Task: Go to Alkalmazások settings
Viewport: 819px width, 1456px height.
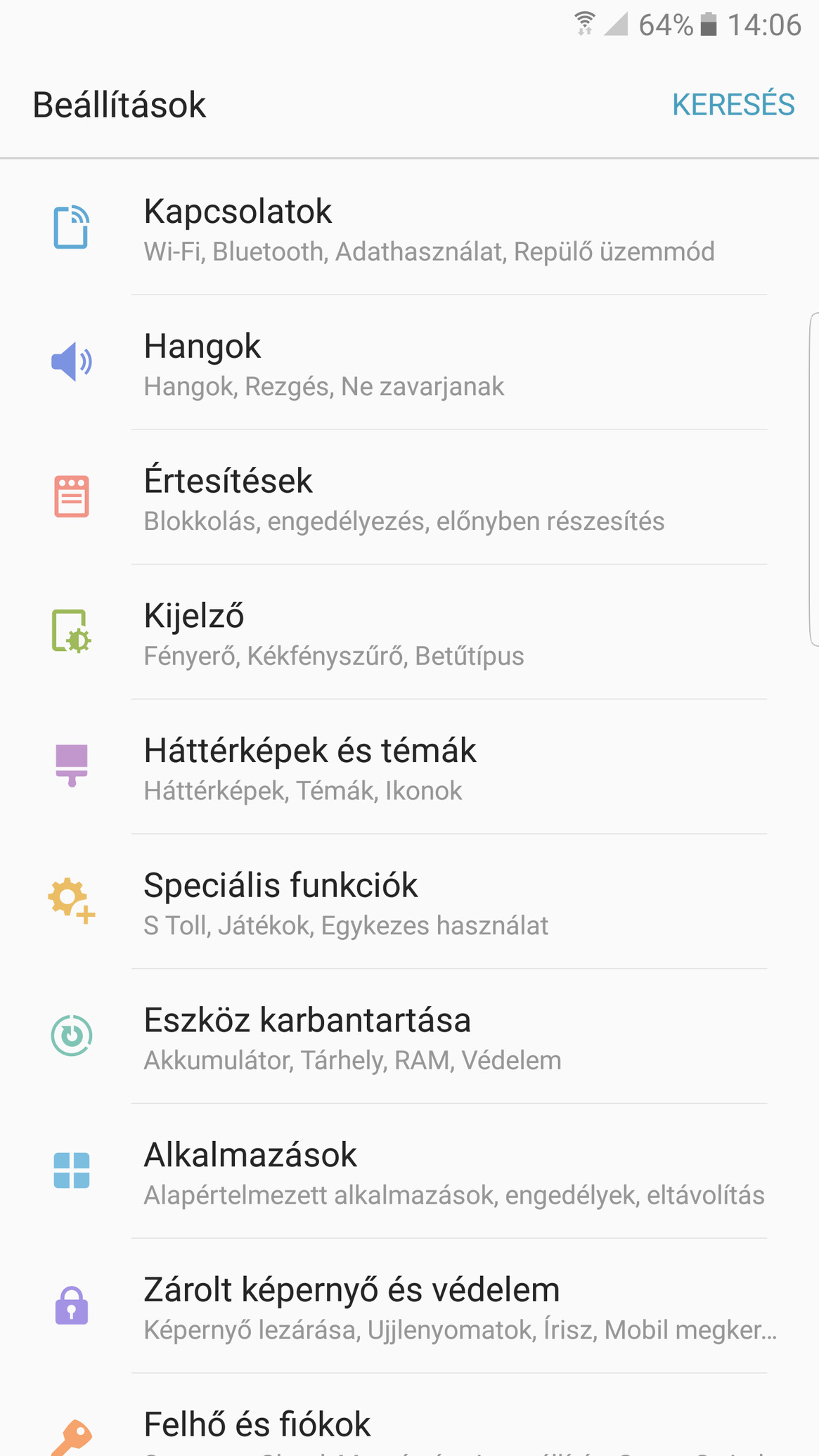Action: 409,1172
